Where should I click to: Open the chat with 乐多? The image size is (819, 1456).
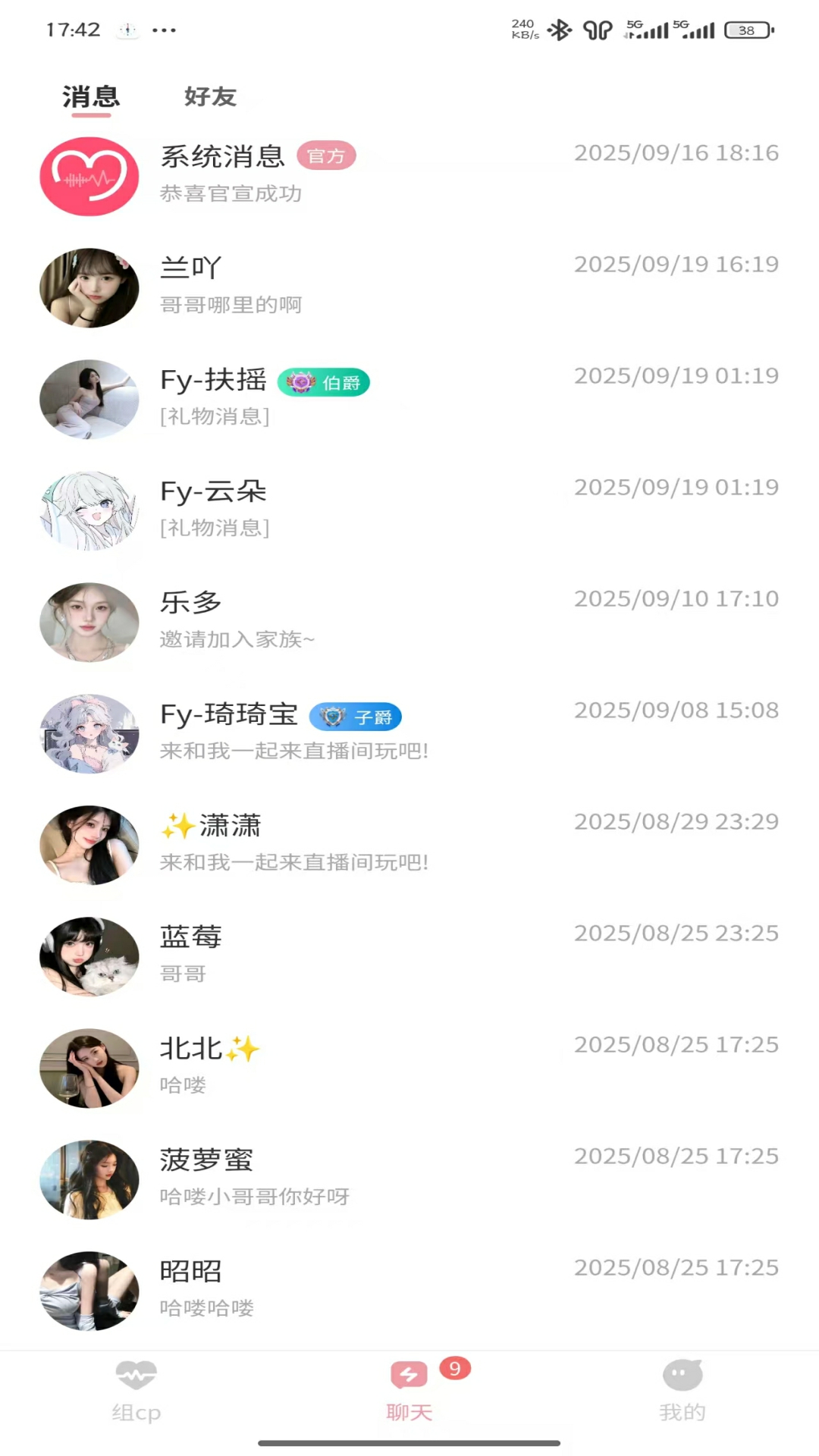coord(409,621)
